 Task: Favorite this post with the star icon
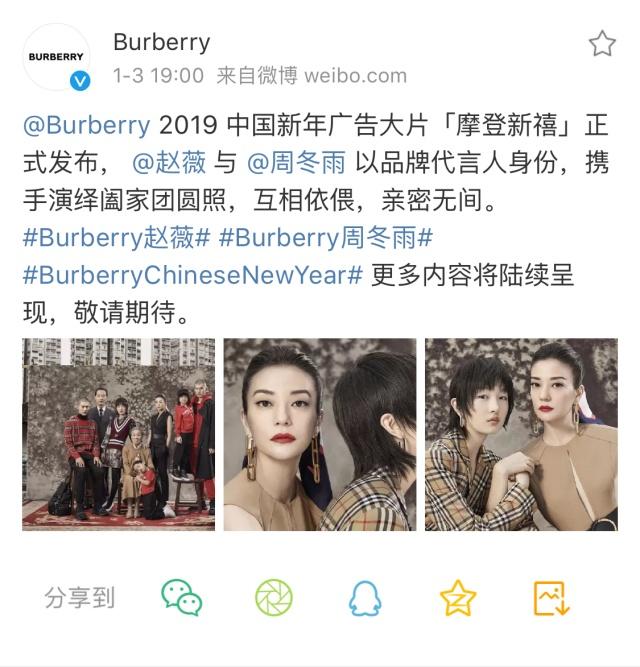click(x=601, y=44)
